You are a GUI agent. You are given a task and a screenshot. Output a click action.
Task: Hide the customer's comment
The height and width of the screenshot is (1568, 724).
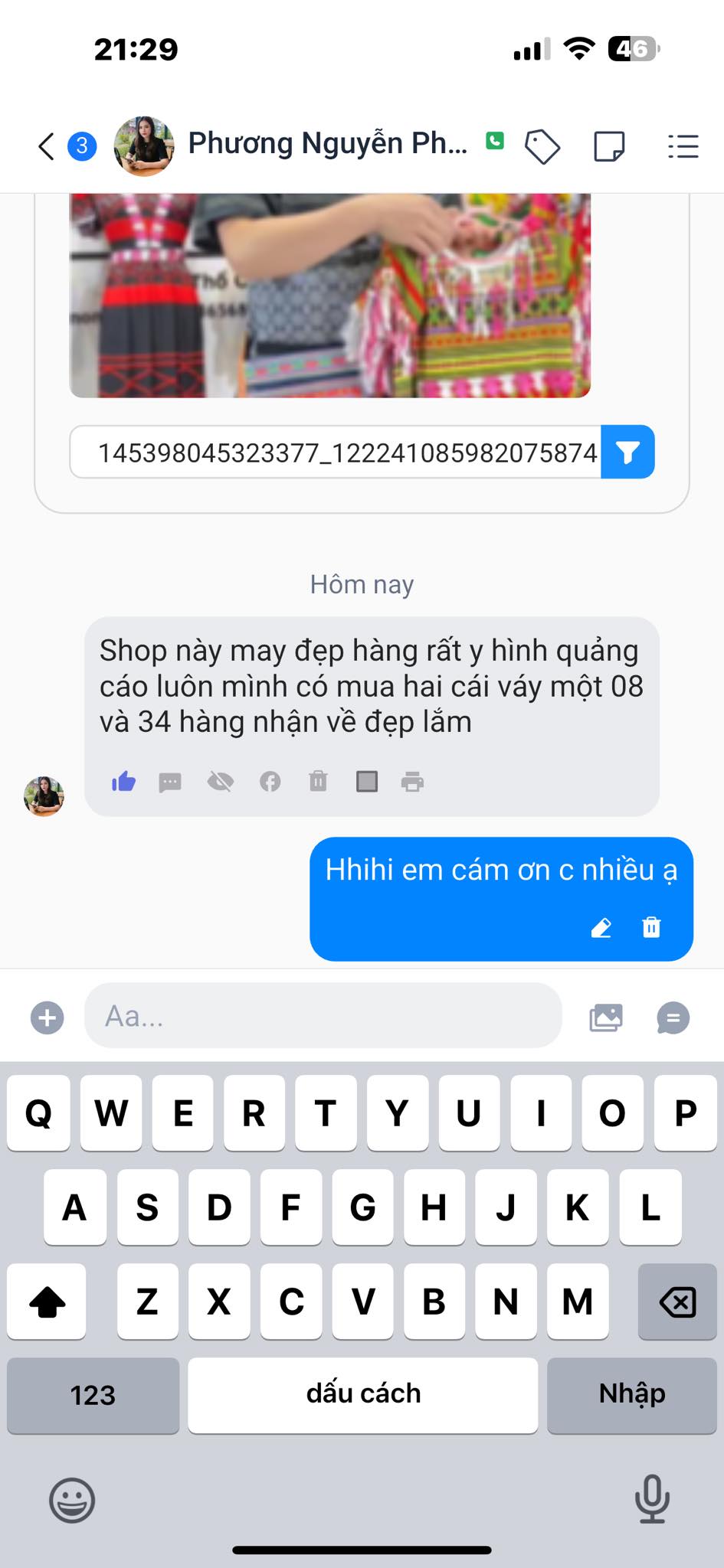coord(221,782)
